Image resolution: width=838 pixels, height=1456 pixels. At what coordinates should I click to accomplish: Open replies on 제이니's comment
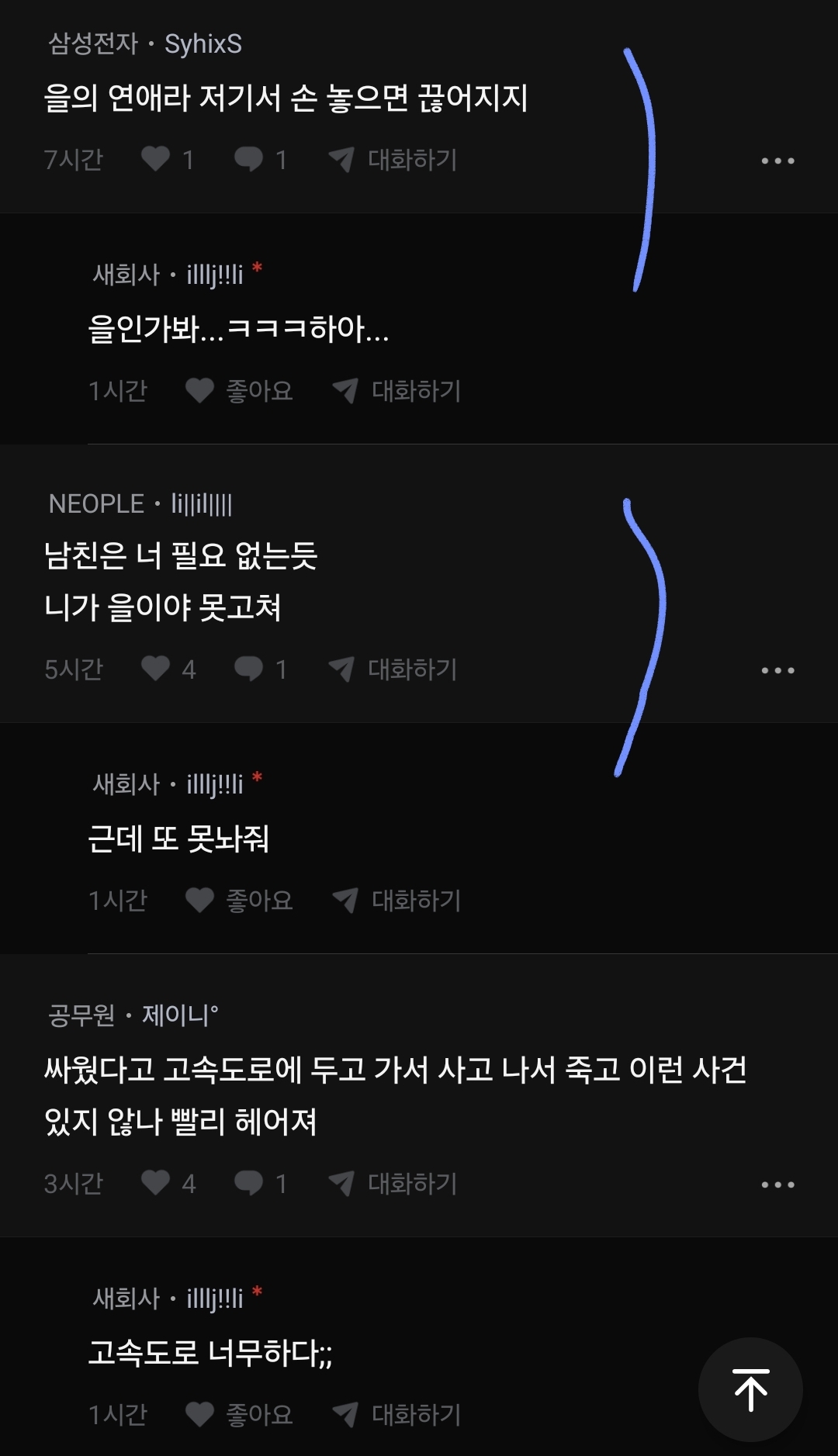tap(249, 1183)
